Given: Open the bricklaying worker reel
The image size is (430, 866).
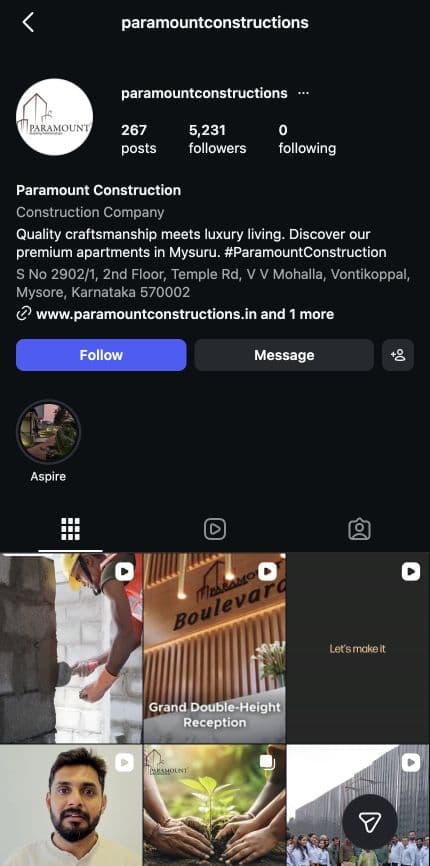Looking at the screenshot, I should [71, 648].
